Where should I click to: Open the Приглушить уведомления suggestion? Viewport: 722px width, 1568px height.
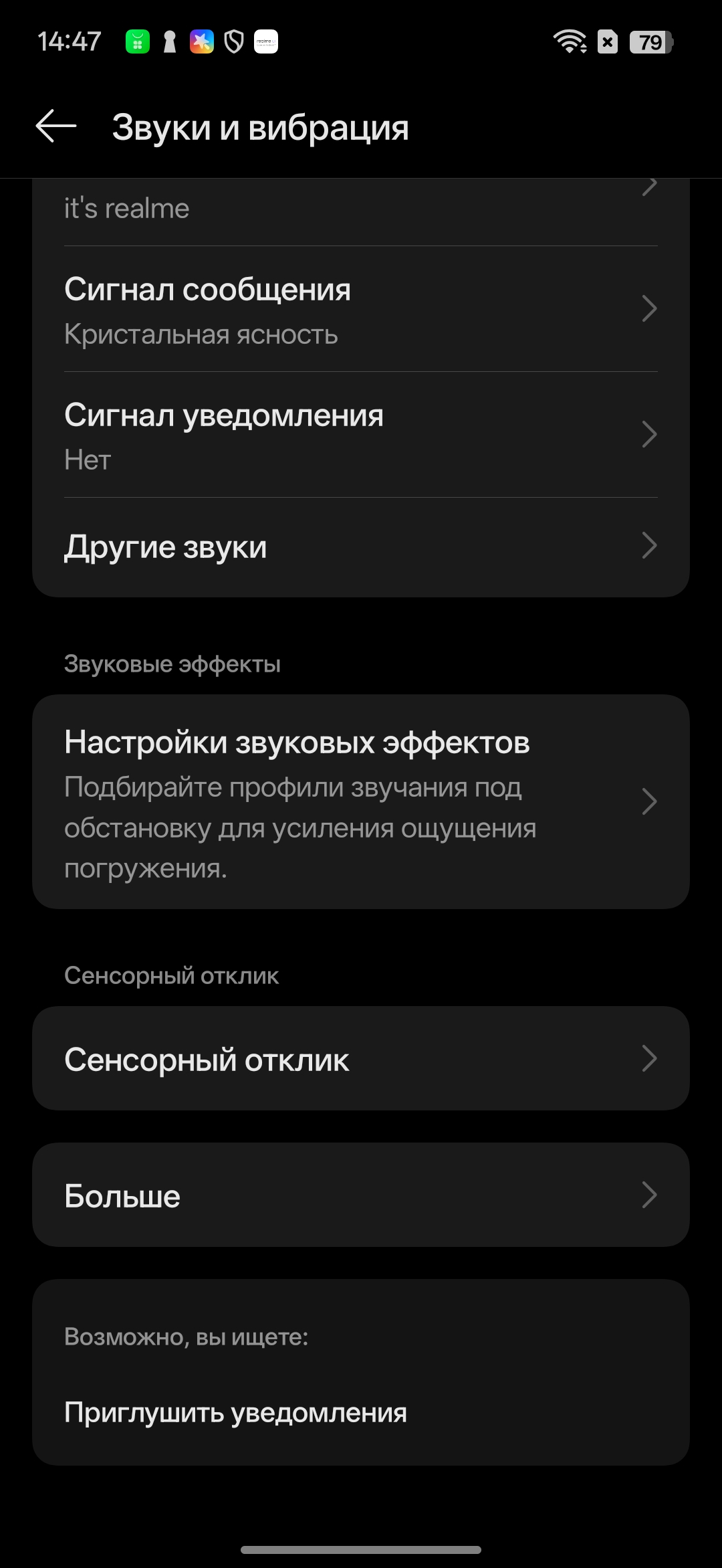pyautogui.click(x=235, y=1412)
